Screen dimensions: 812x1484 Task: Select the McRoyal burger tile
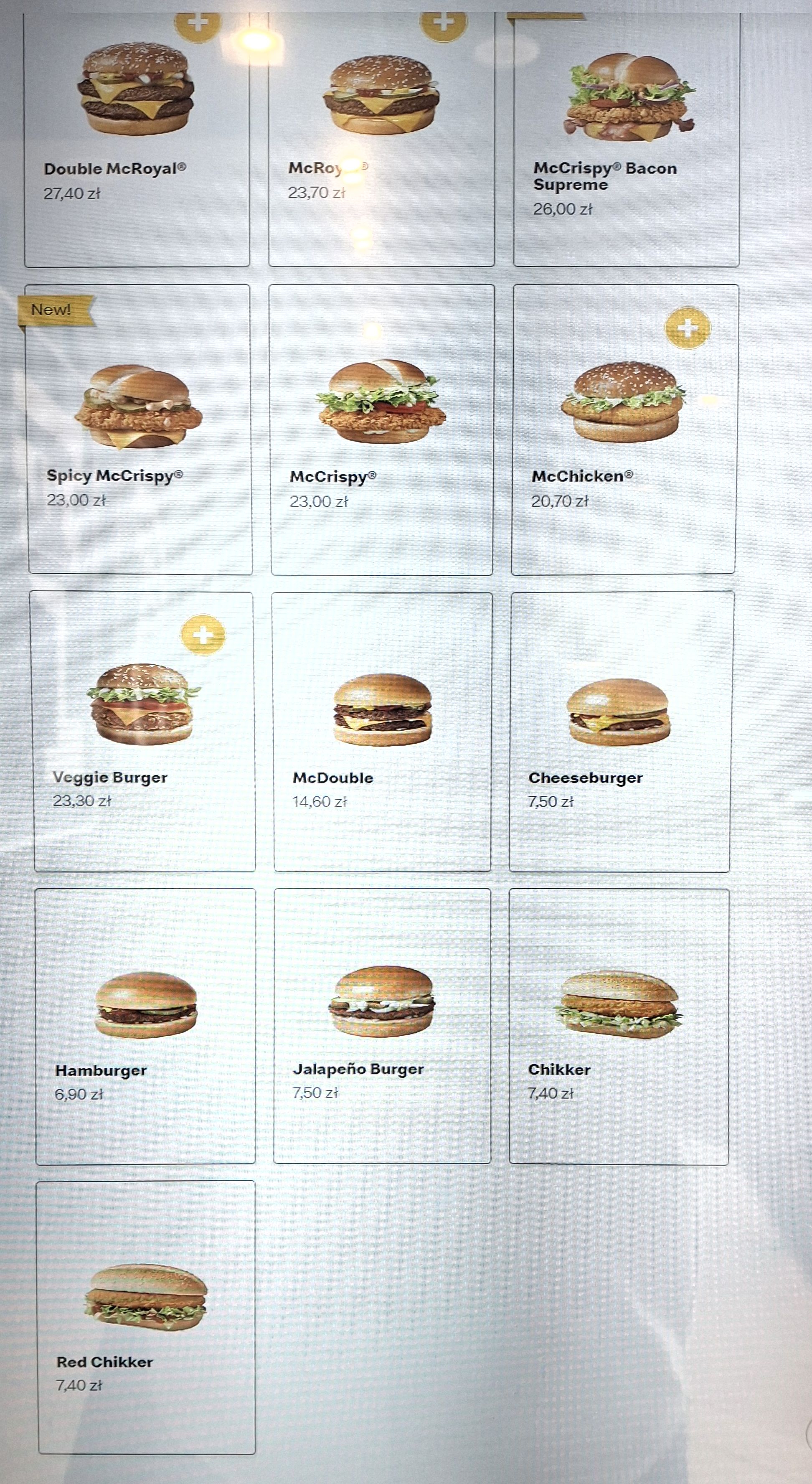[381, 138]
